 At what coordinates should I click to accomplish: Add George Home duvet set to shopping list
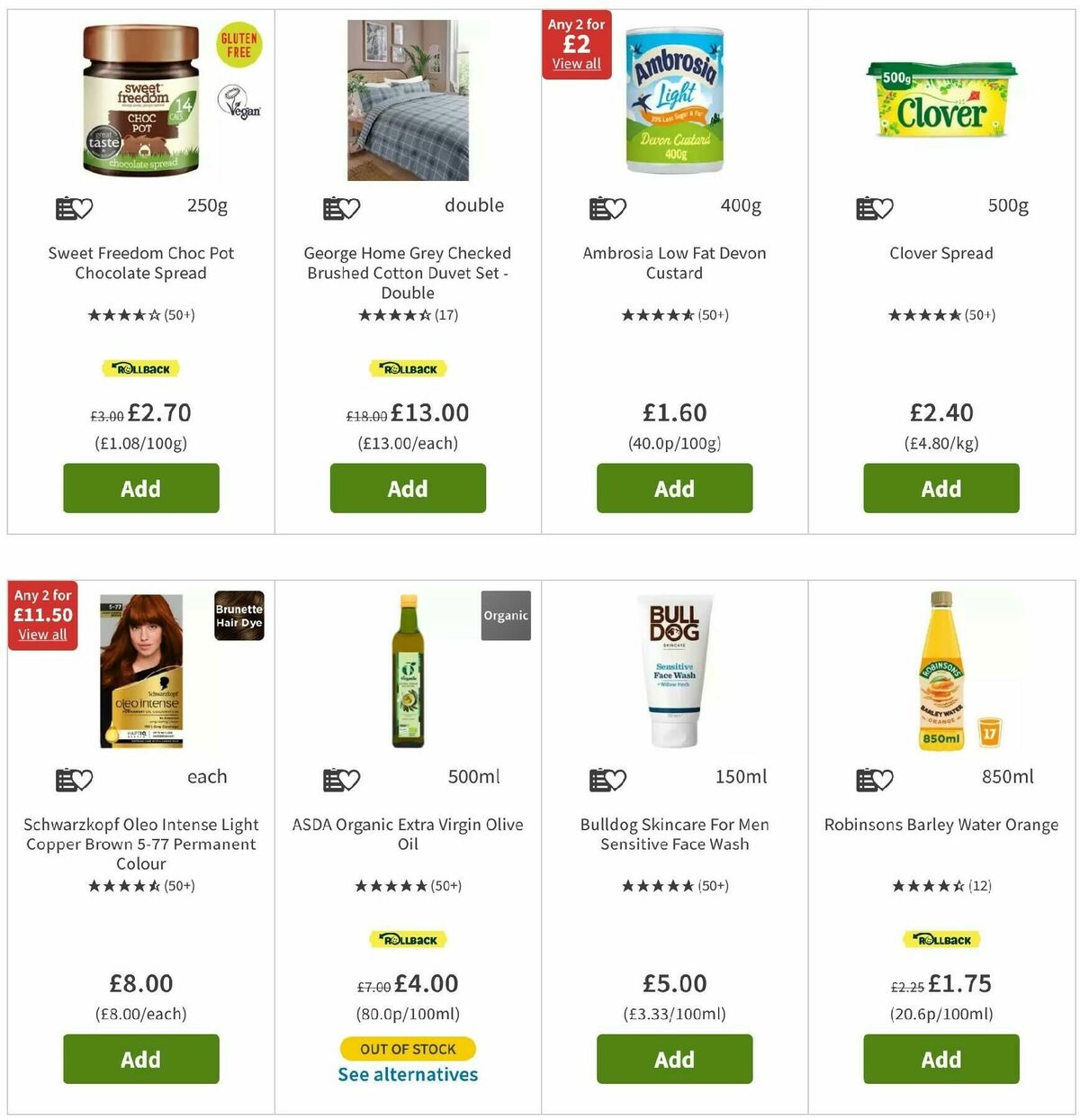point(330,207)
